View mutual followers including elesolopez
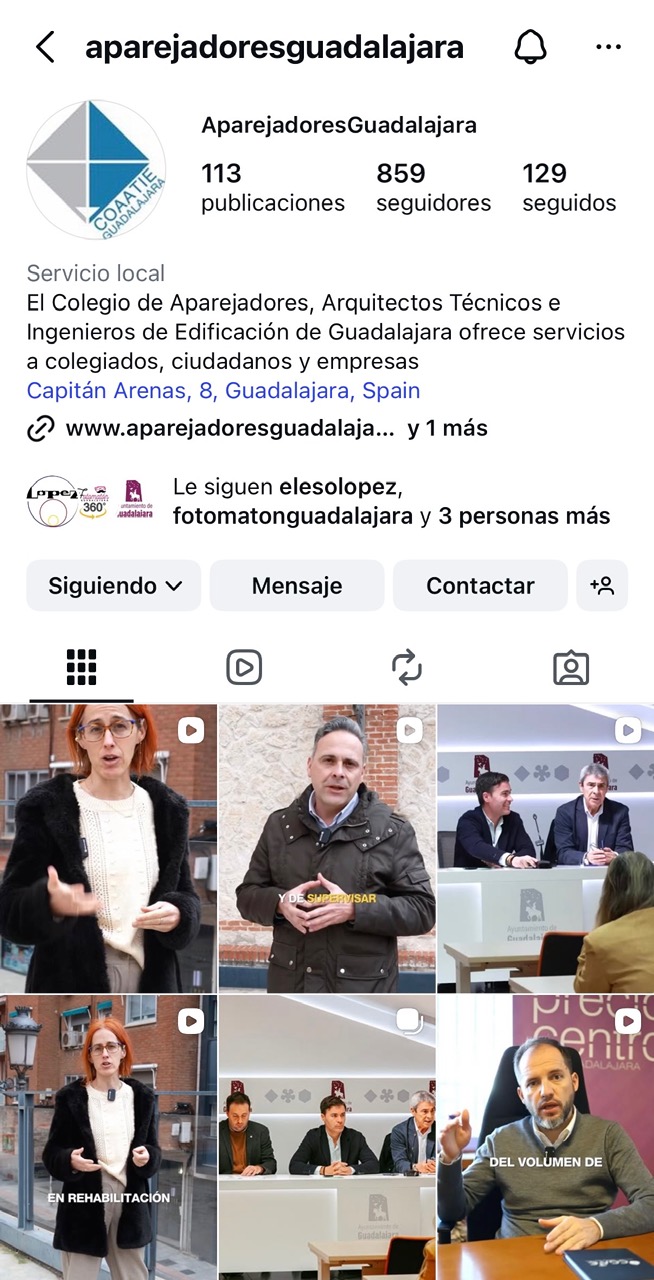The image size is (654, 1280). pyautogui.click(x=390, y=502)
